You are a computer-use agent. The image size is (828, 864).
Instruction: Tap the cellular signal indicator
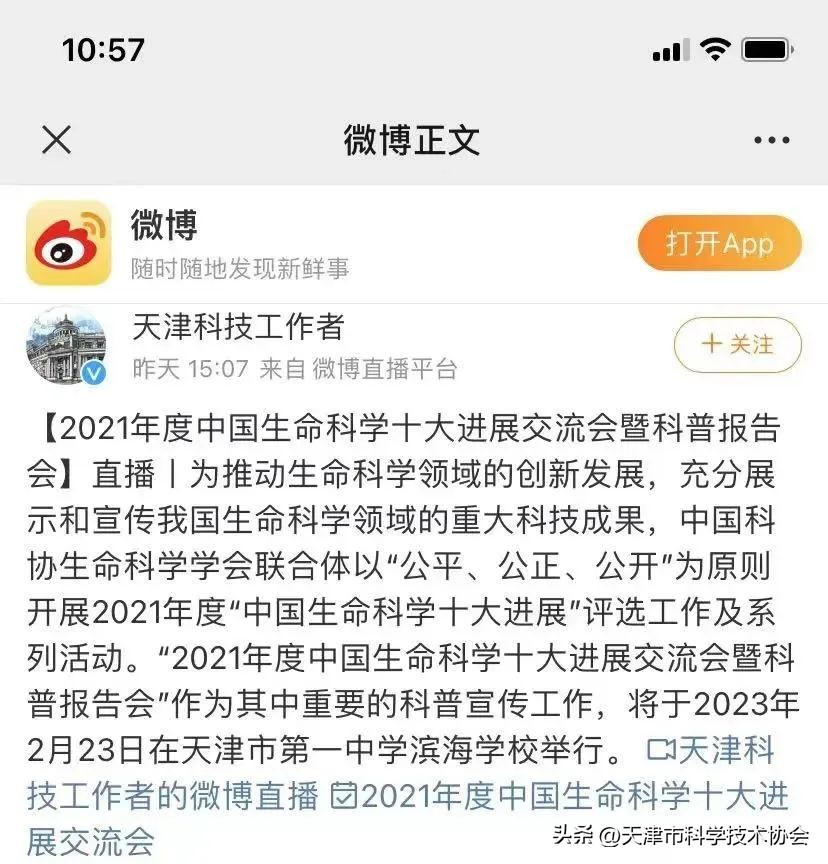pyautogui.click(x=668, y=46)
